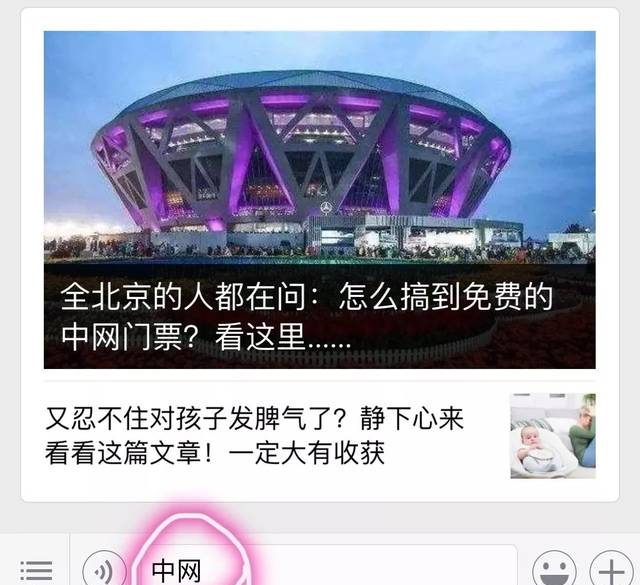Switch to voice input mode

[x=103, y=570]
